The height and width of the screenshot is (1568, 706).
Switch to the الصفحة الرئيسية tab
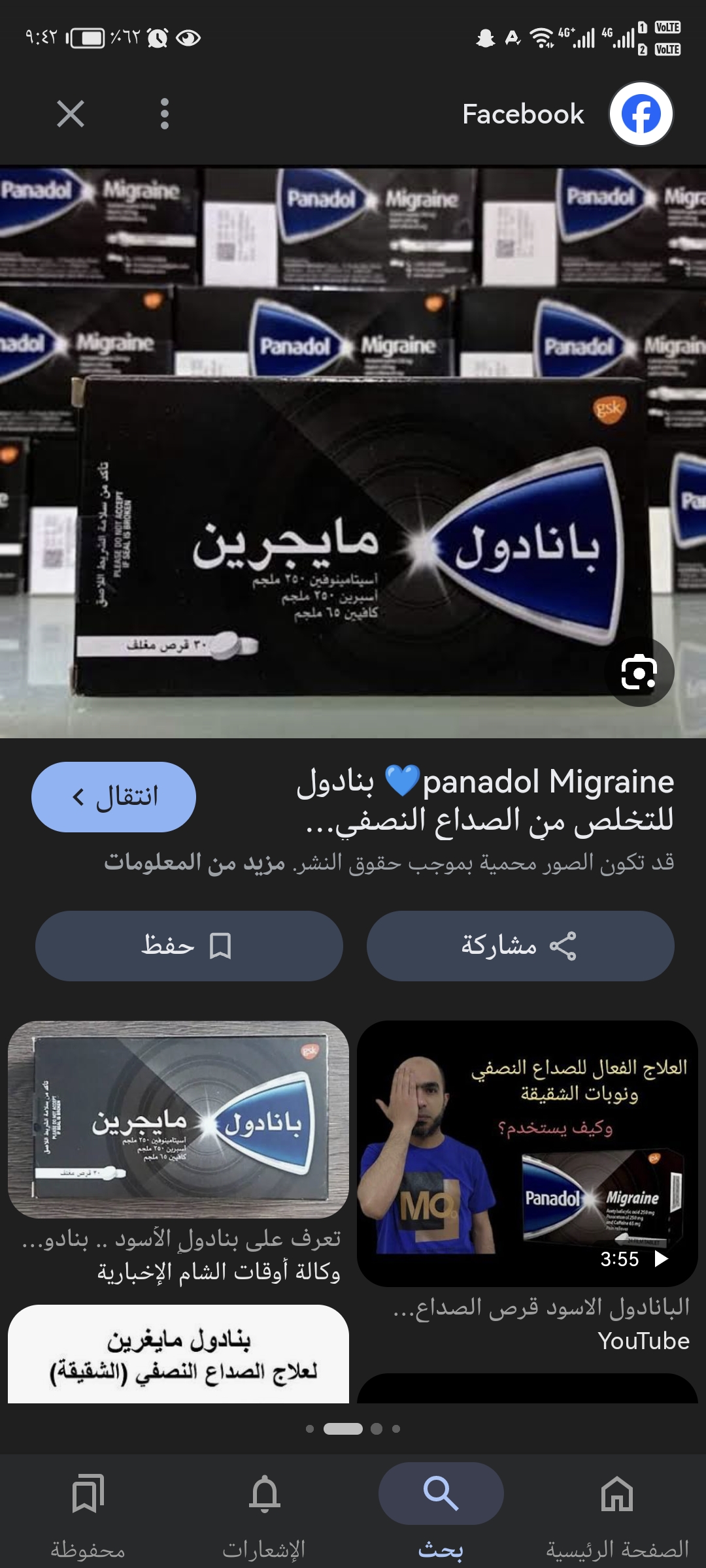pos(617,1511)
